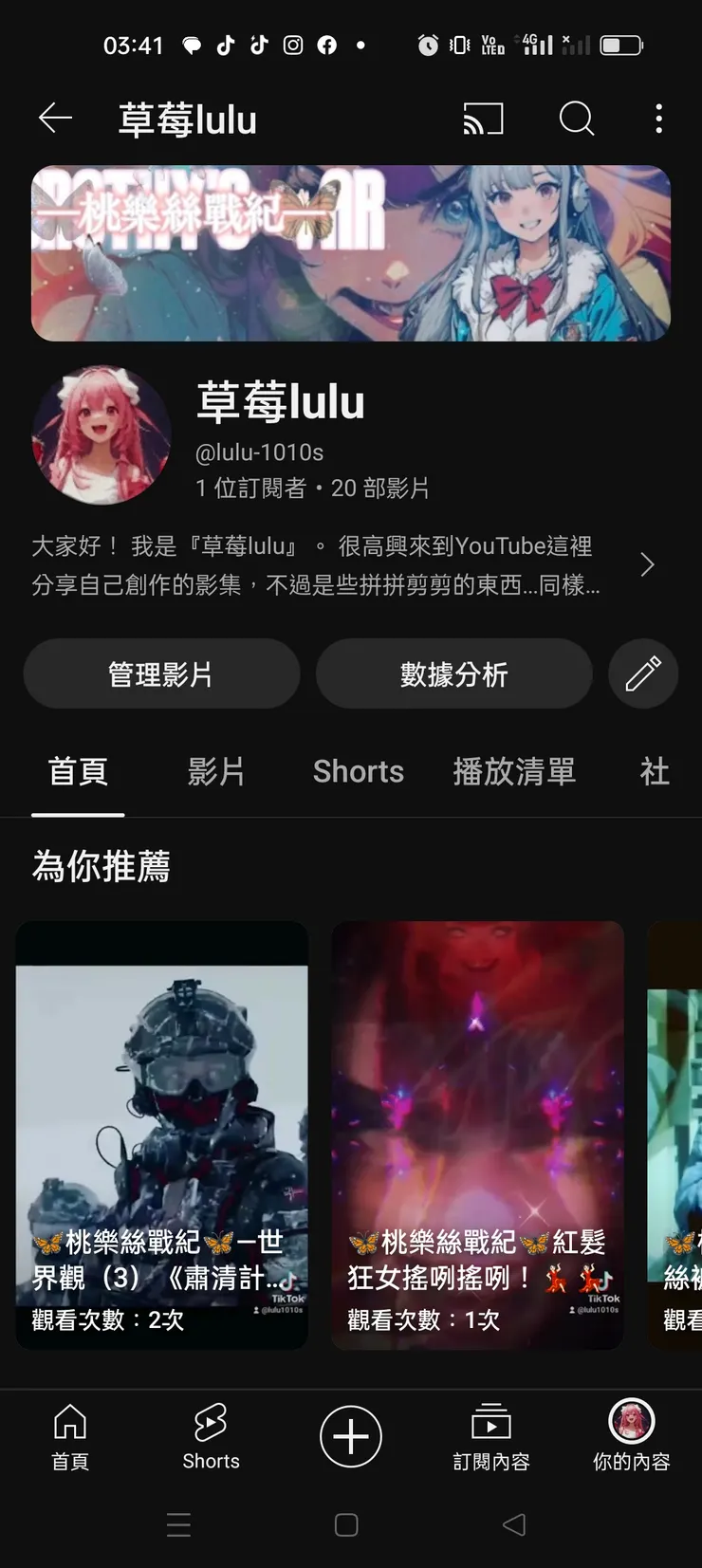
Task: Tap the 草莓lulu channel profile picture
Action: coord(102,436)
